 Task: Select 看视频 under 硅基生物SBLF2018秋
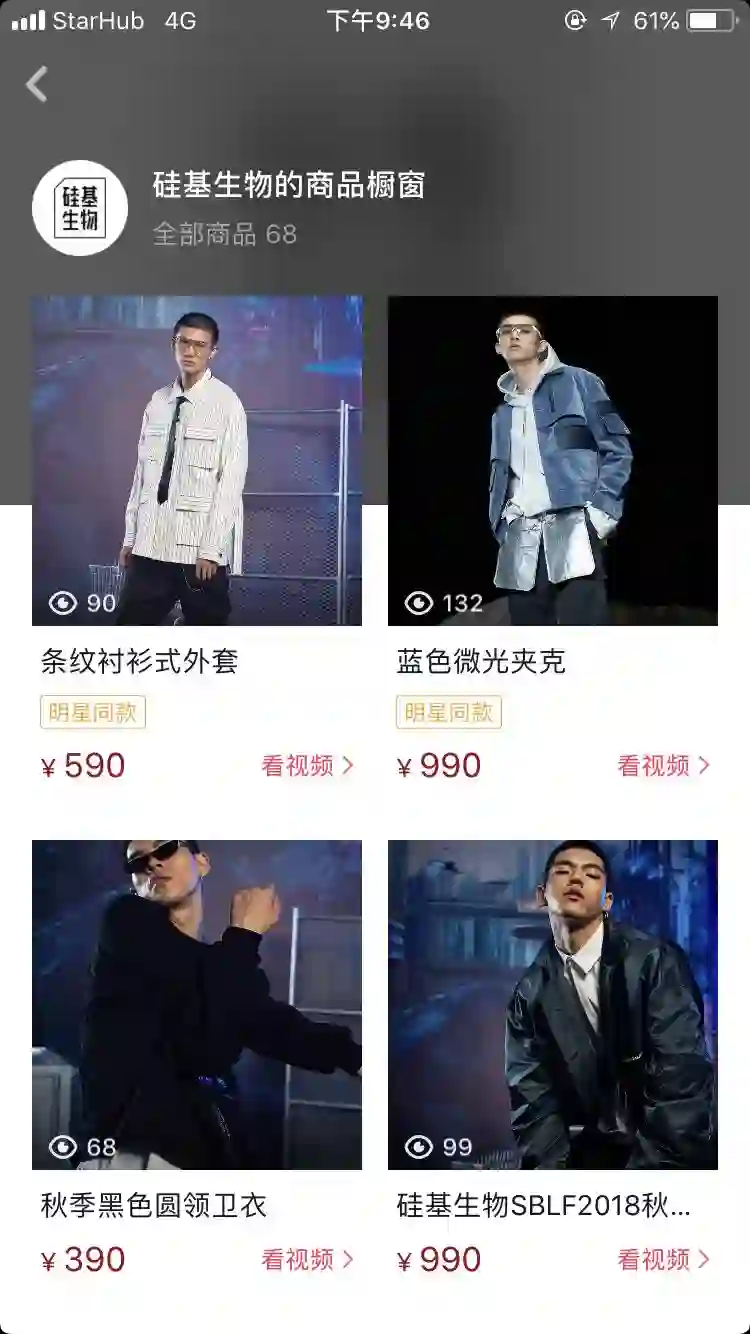(663, 1260)
